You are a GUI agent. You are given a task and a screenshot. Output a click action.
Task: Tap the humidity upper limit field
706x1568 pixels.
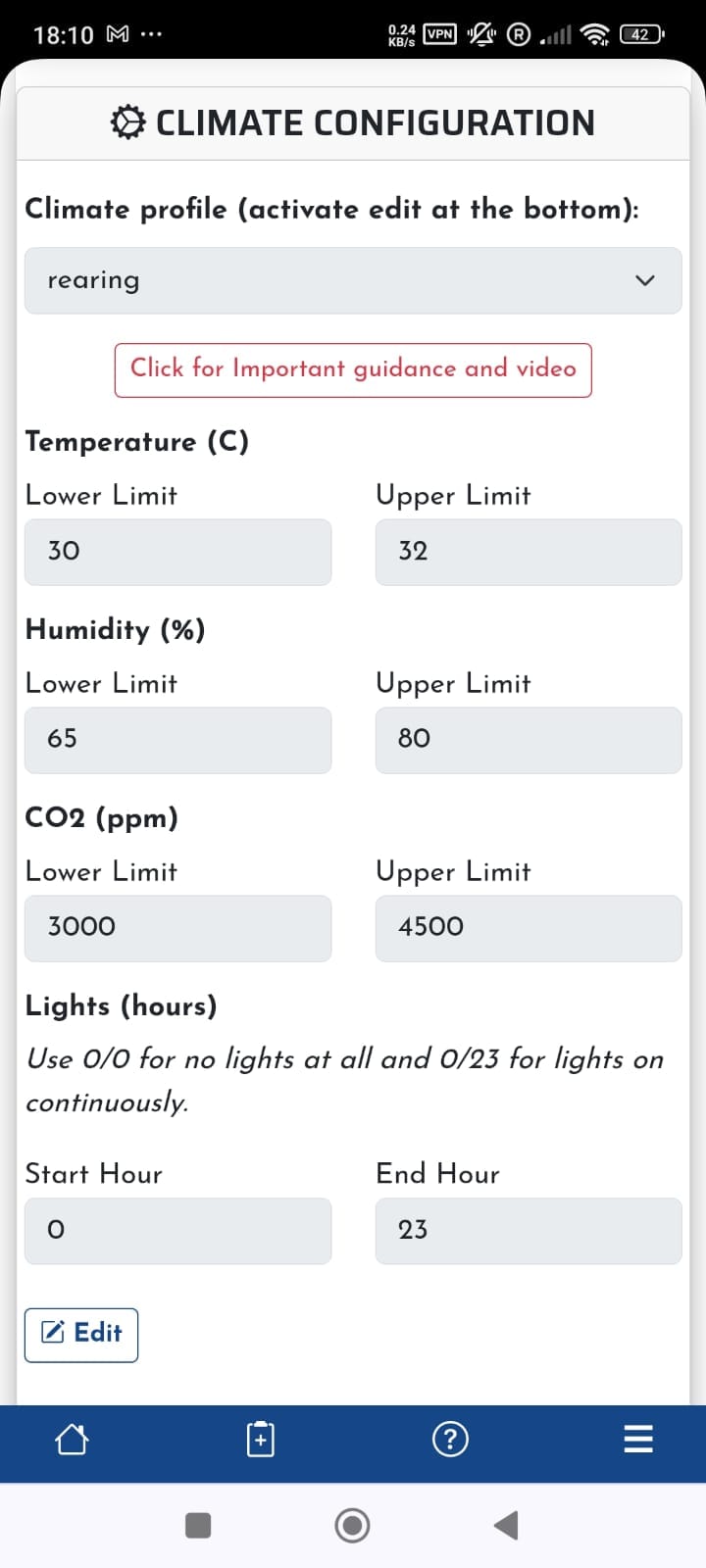pyautogui.click(x=528, y=740)
